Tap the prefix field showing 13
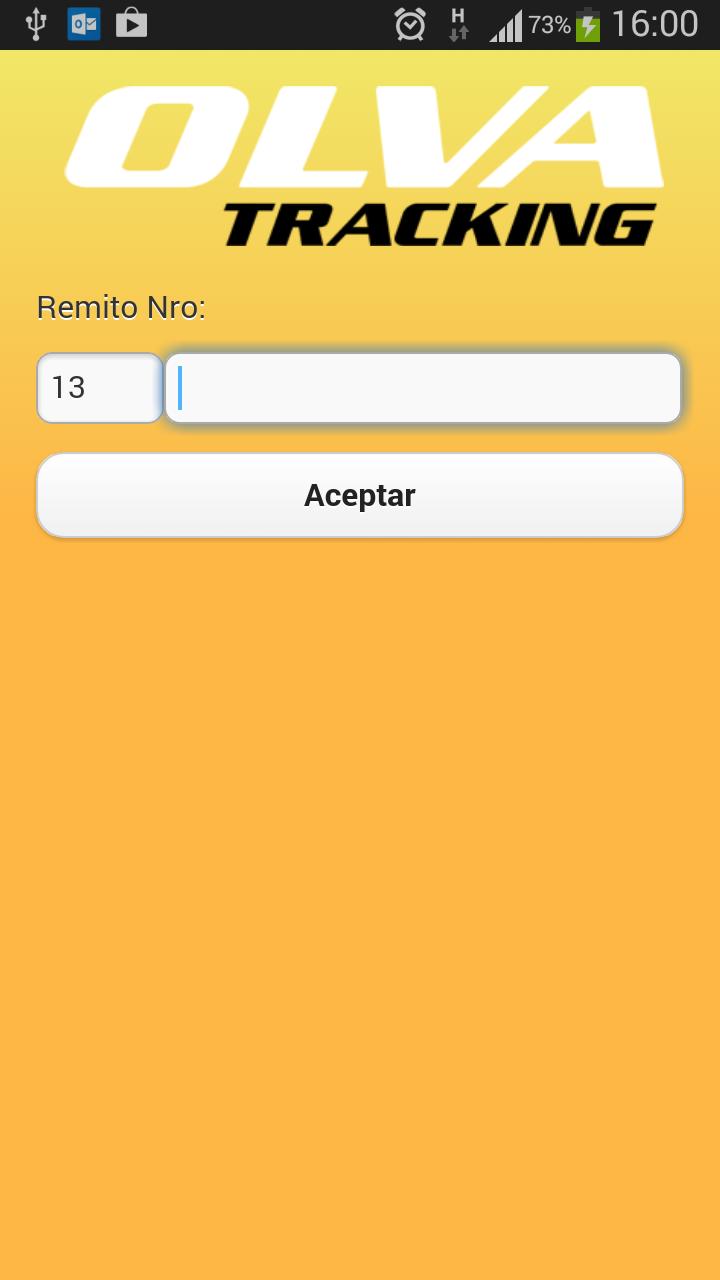Image resolution: width=720 pixels, height=1280 pixels. pyautogui.click(x=99, y=388)
